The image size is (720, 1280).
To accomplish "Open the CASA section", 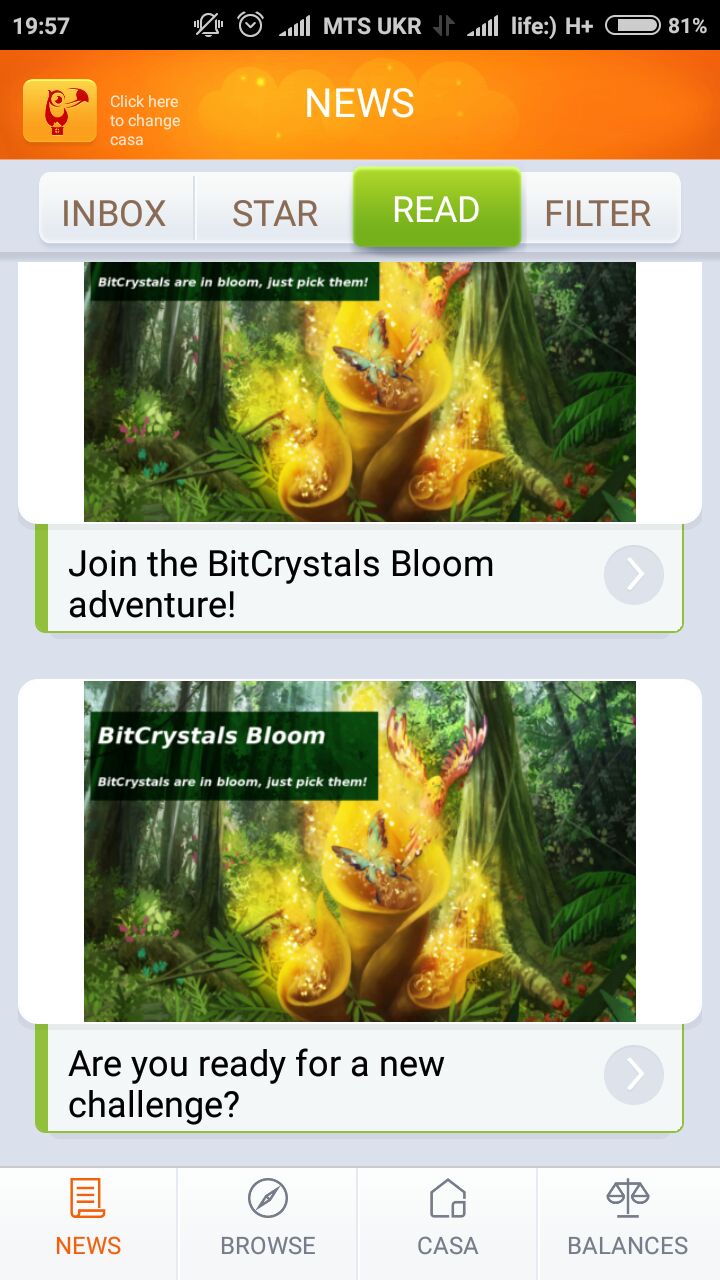I will pyautogui.click(x=447, y=1218).
